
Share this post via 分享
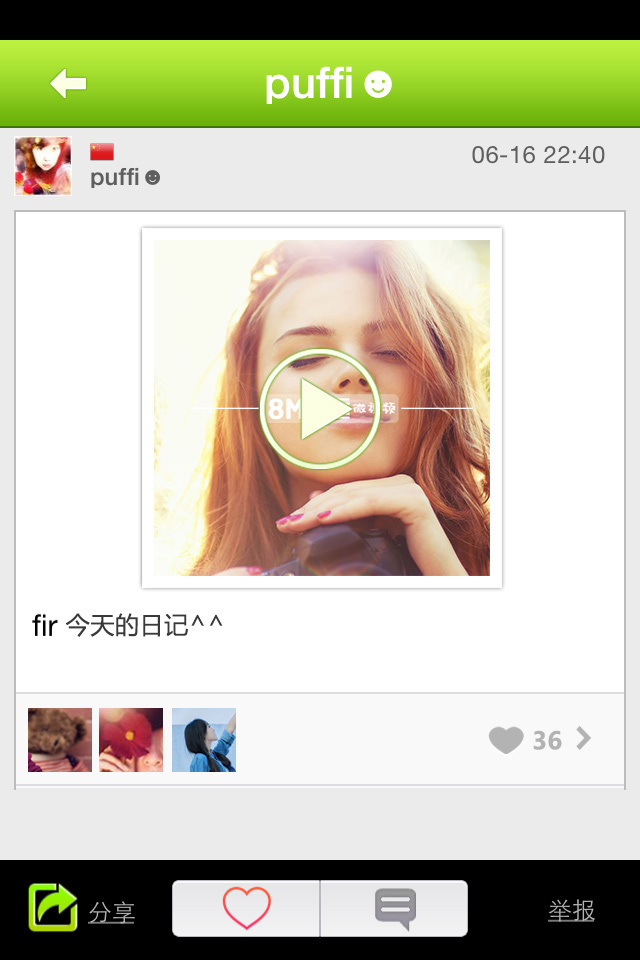pos(82,909)
